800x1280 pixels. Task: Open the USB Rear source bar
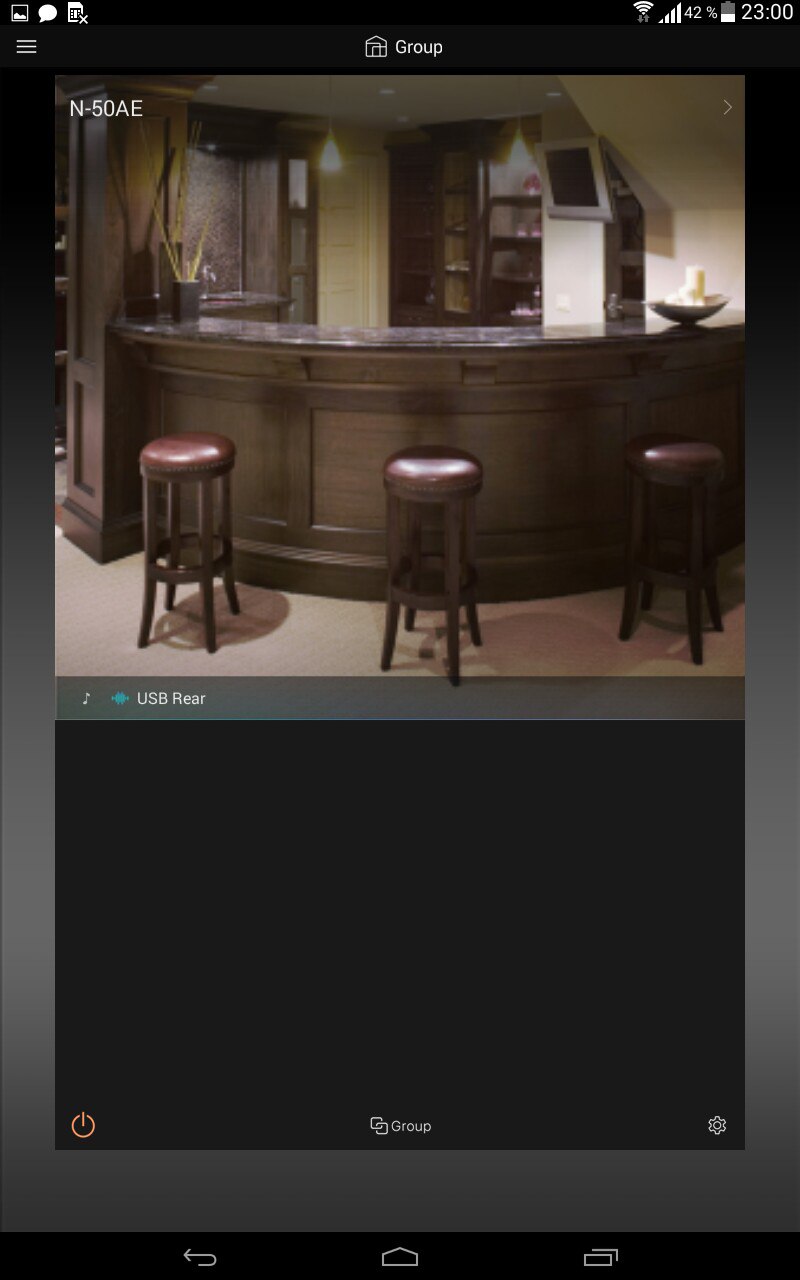pyautogui.click(x=400, y=698)
